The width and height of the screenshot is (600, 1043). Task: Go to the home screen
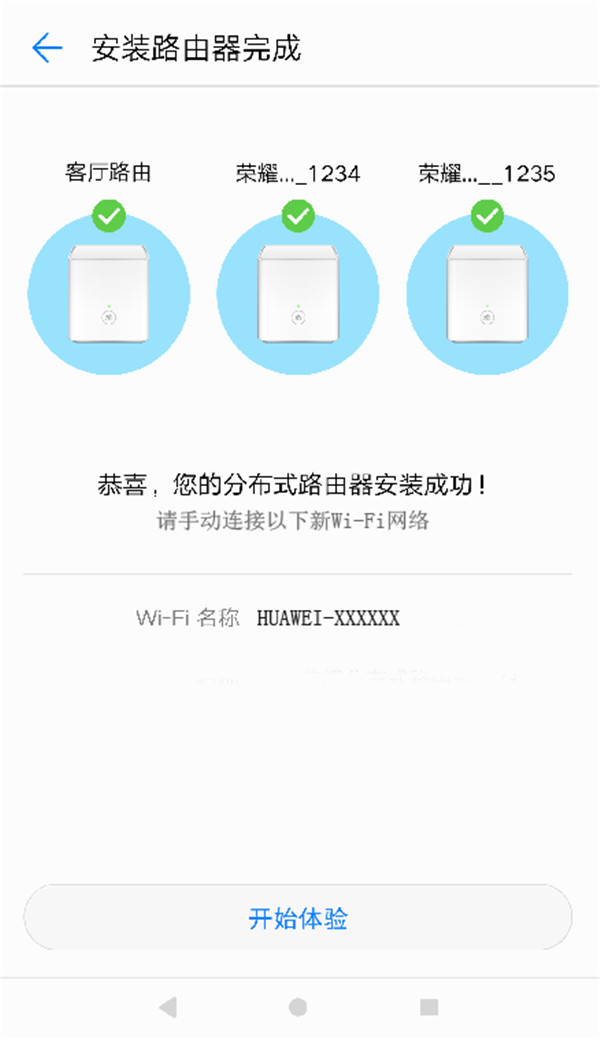point(298,1006)
